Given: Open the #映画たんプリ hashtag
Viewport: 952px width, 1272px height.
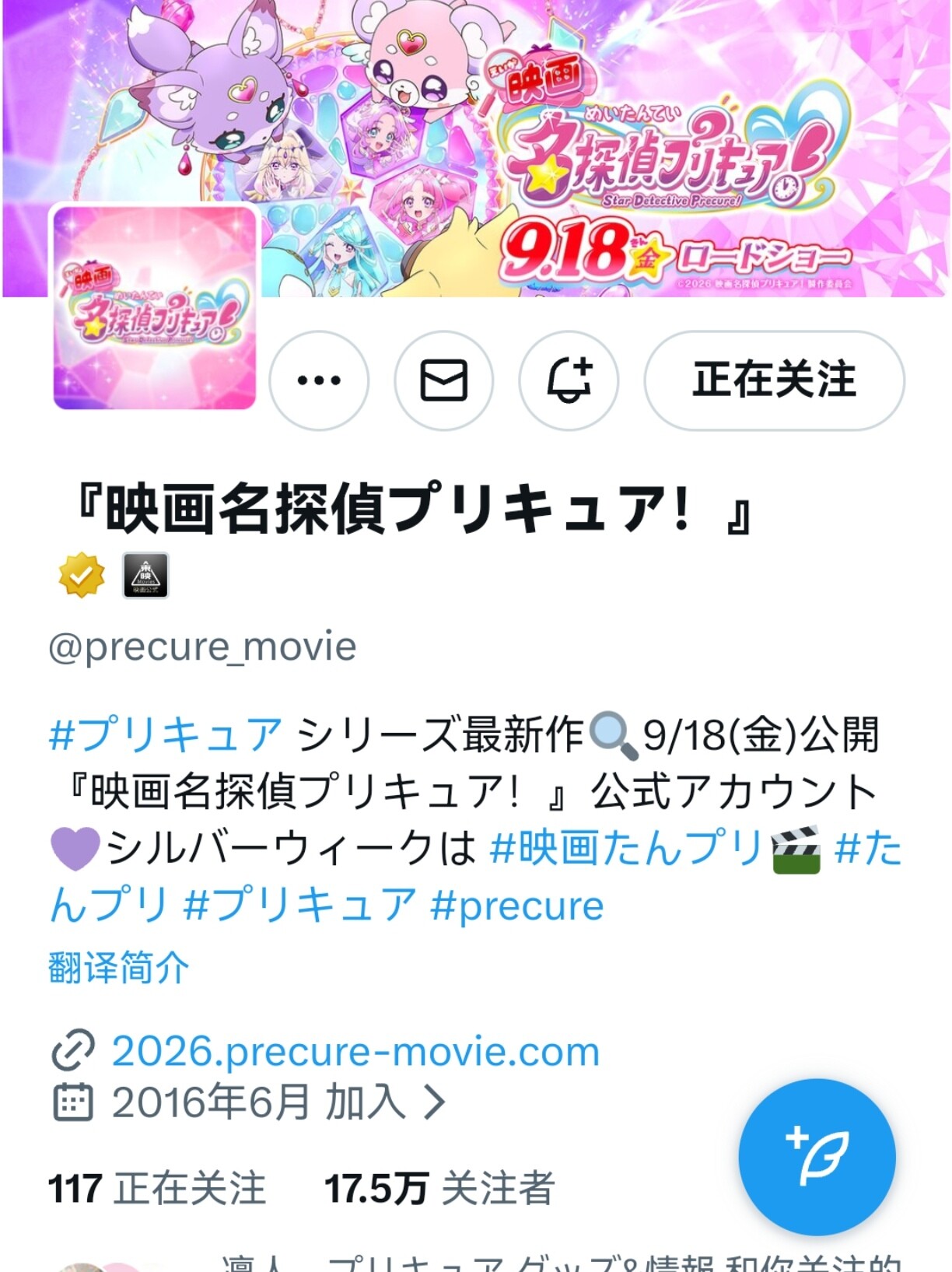Looking at the screenshot, I should coord(626,848).
